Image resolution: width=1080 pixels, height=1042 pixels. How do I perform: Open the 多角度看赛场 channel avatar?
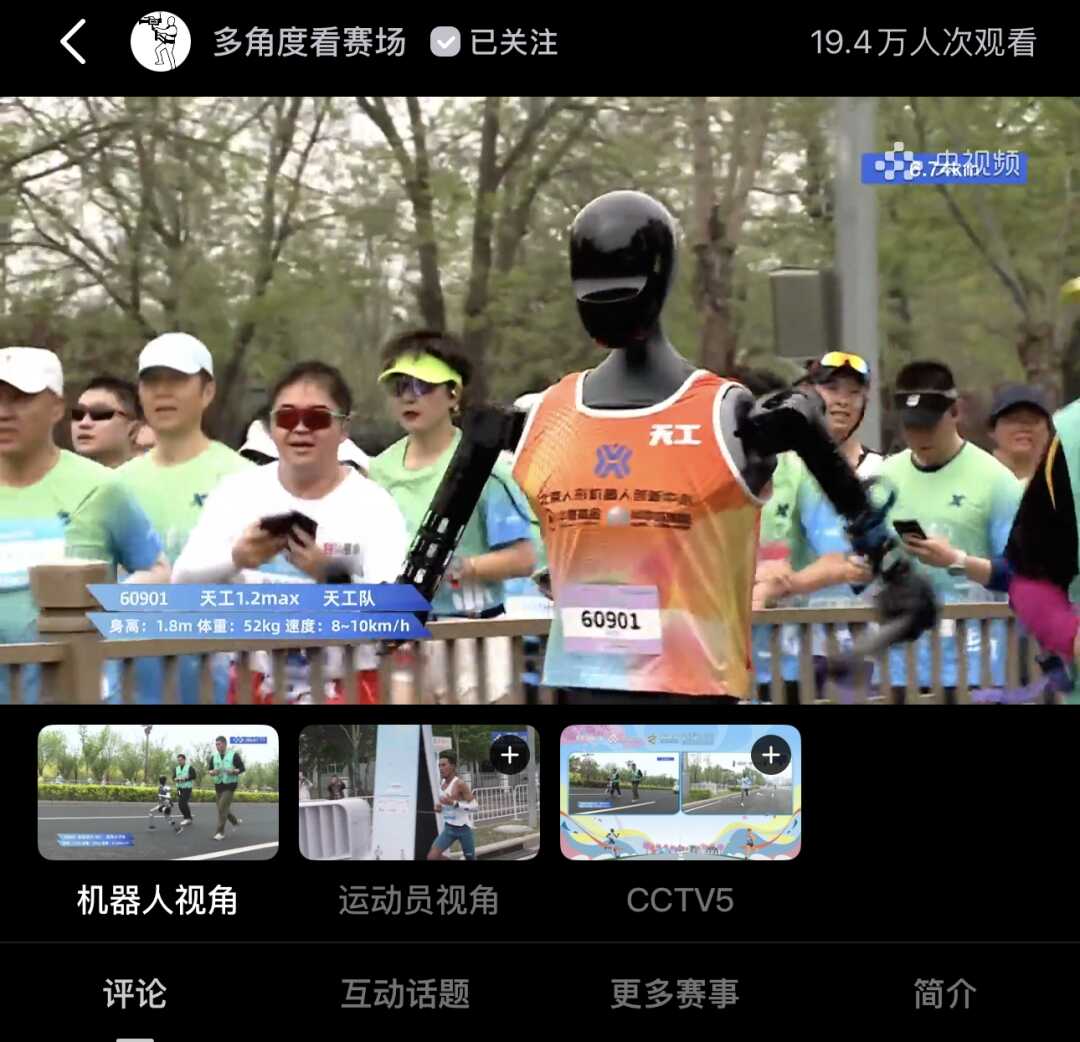160,42
